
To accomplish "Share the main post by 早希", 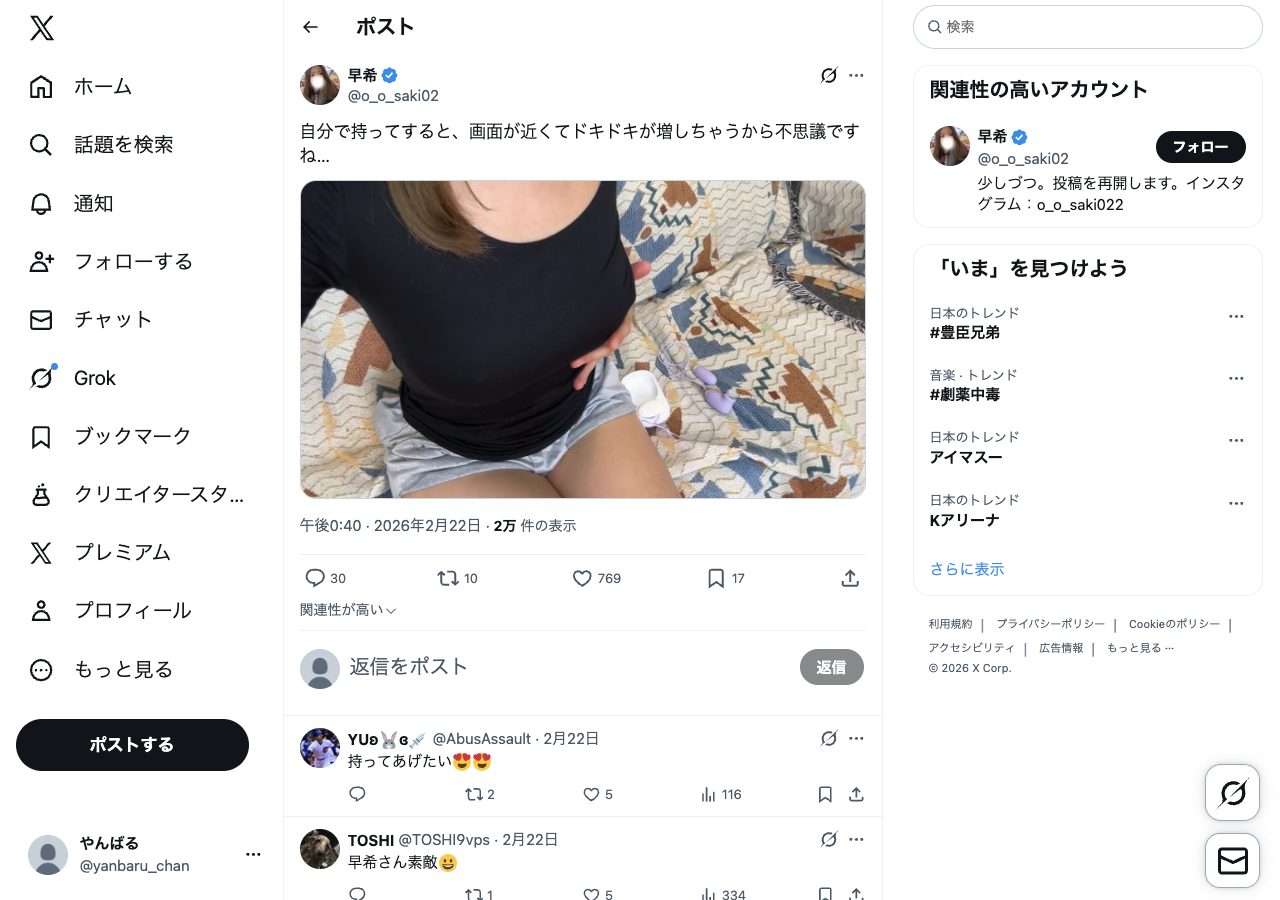I will click(850, 578).
